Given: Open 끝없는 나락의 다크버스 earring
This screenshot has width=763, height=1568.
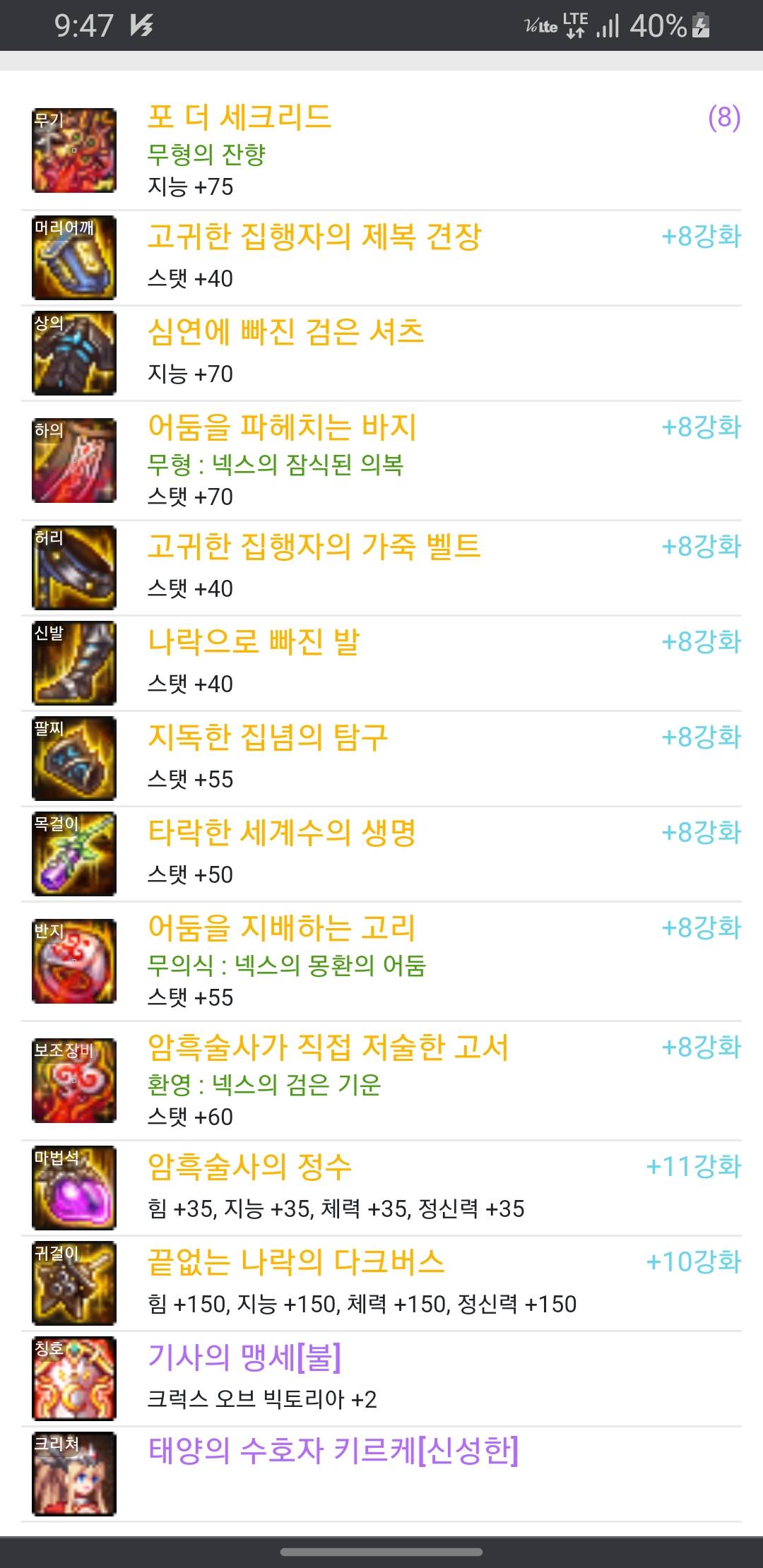Looking at the screenshot, I should 296,1262.
